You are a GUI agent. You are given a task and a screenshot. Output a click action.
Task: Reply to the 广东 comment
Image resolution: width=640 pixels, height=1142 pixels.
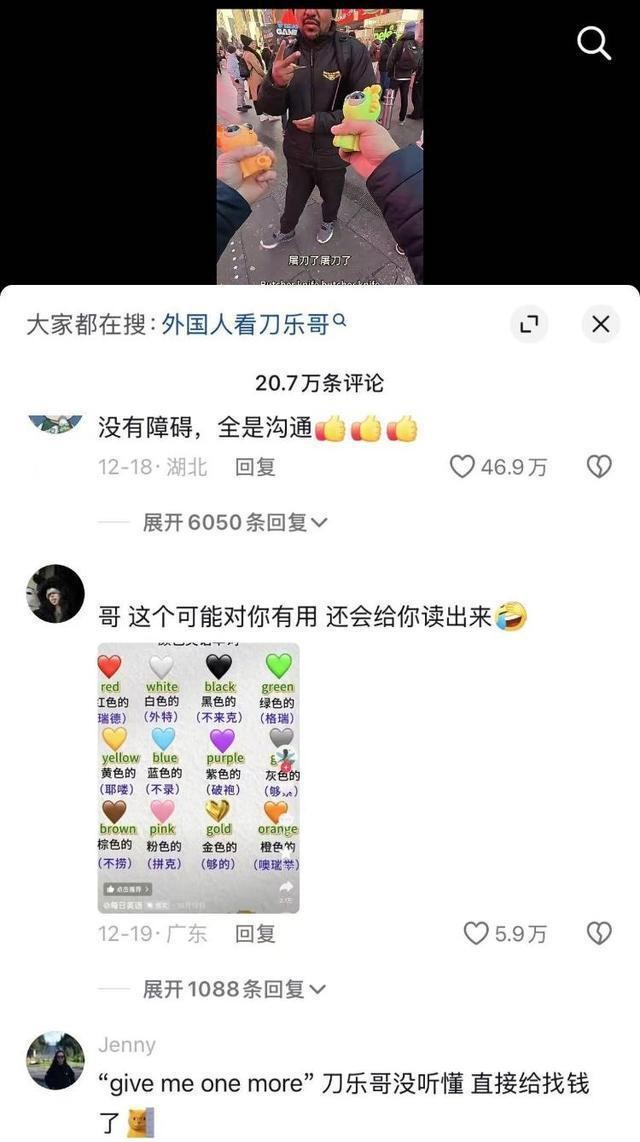click(x=255, y=933)
